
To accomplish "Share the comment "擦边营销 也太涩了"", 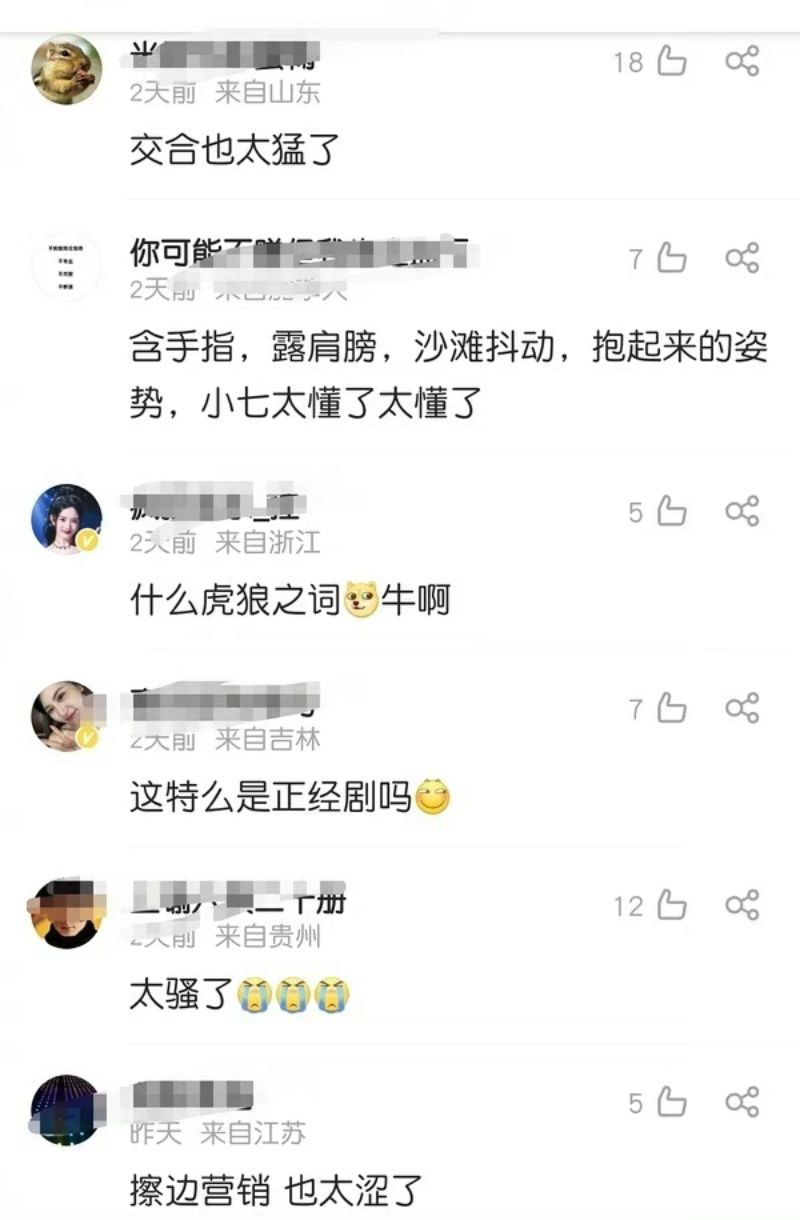I will 742,1103.
